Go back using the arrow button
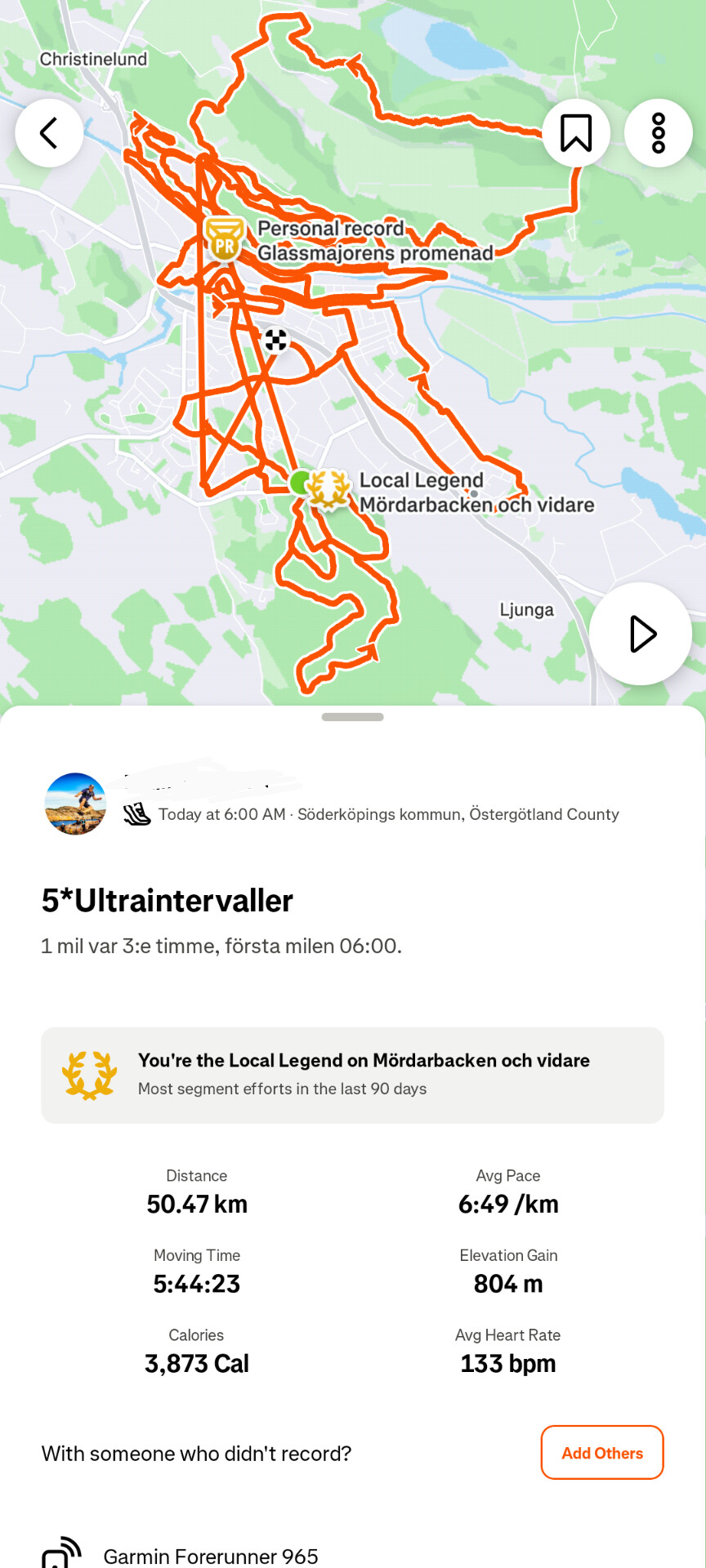 [x=49, y=133]
